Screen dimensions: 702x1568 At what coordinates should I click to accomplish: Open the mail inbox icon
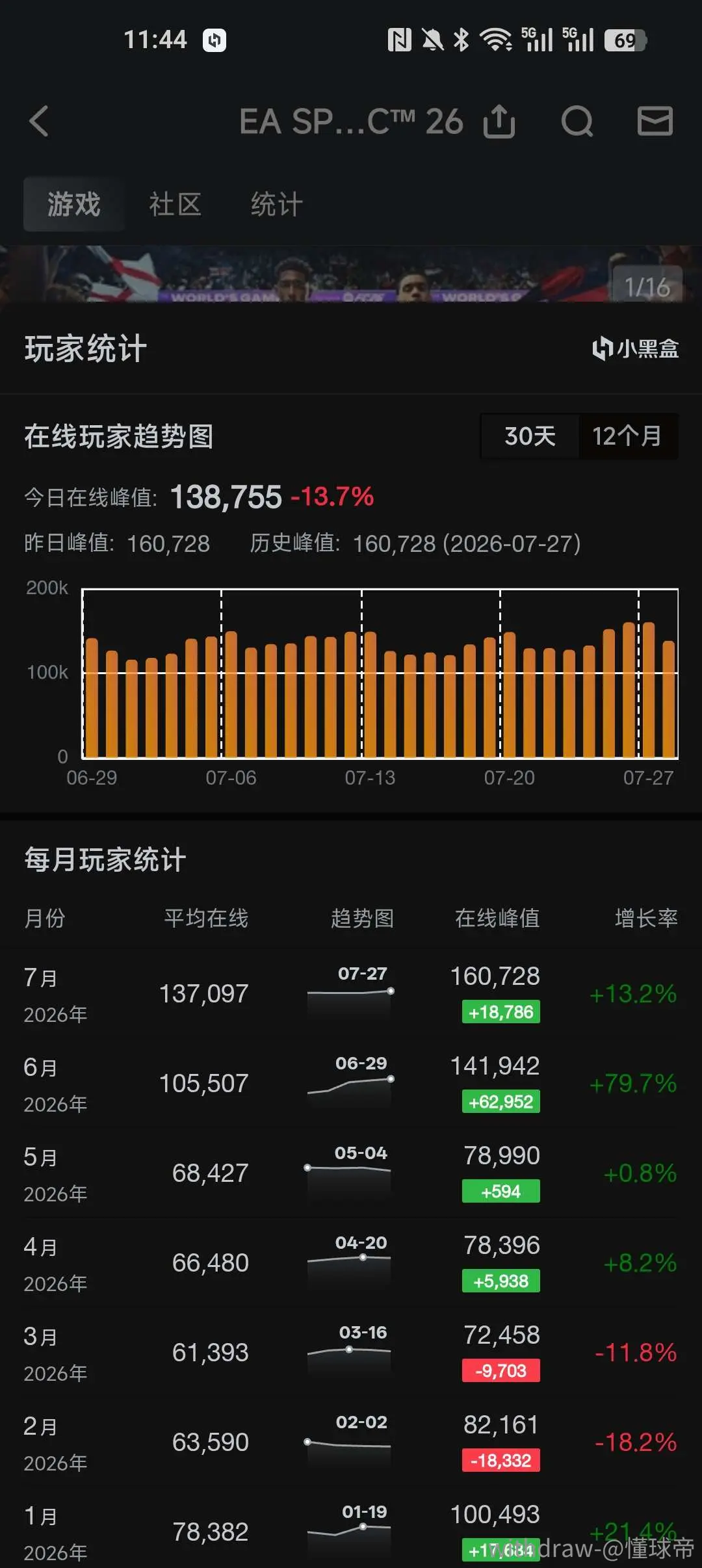[655, 122]
